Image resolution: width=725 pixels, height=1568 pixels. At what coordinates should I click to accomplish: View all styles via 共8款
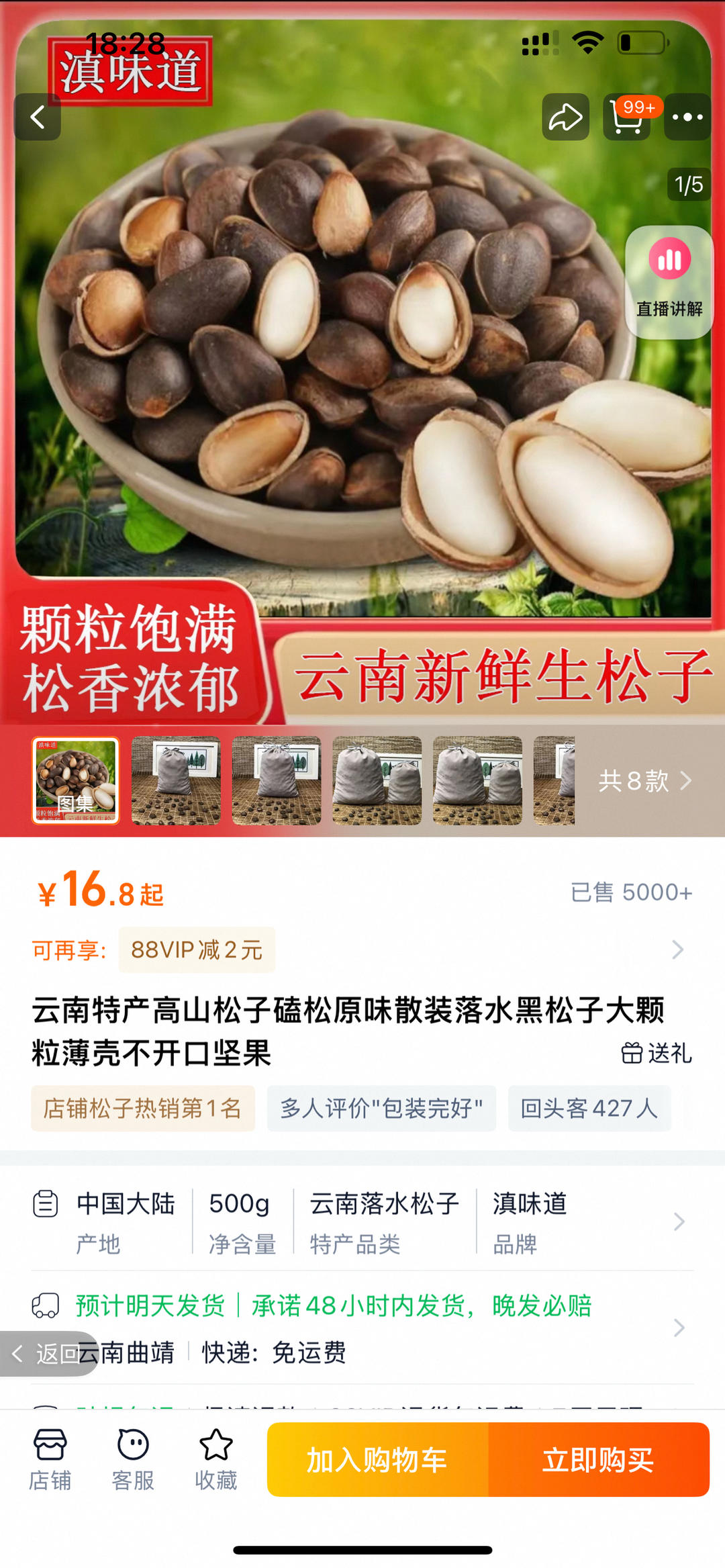(644, 781)
